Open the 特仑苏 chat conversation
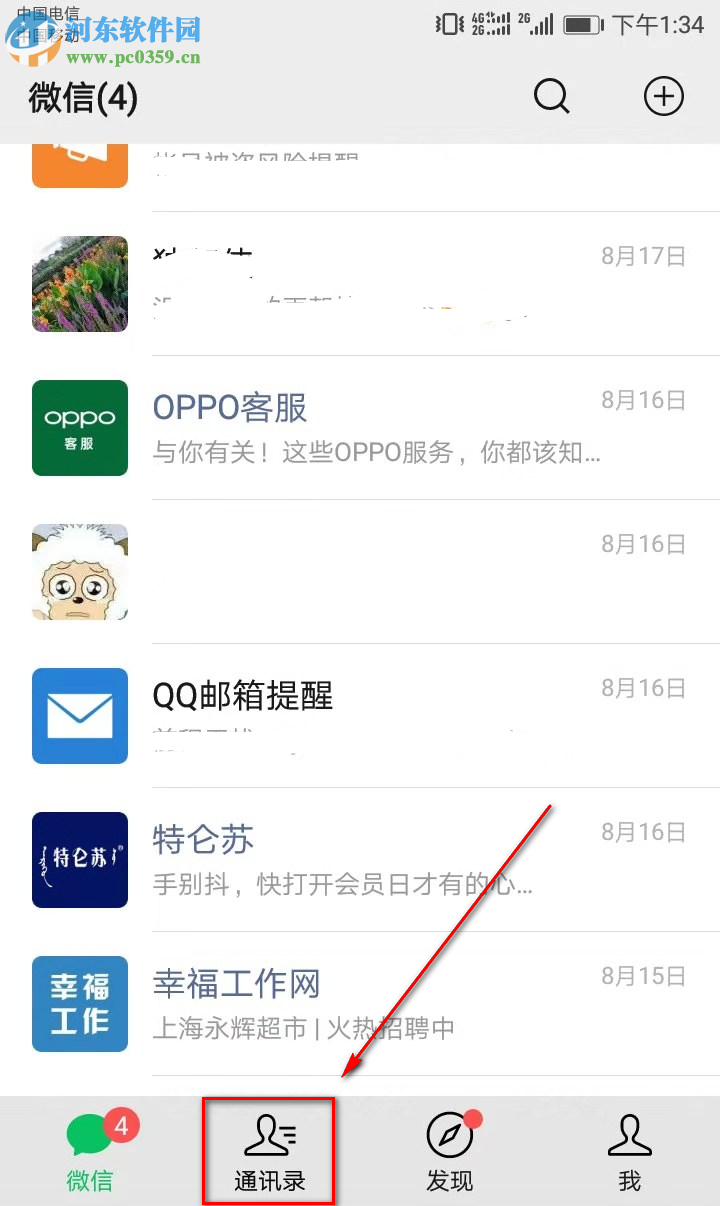 point(300,860)
